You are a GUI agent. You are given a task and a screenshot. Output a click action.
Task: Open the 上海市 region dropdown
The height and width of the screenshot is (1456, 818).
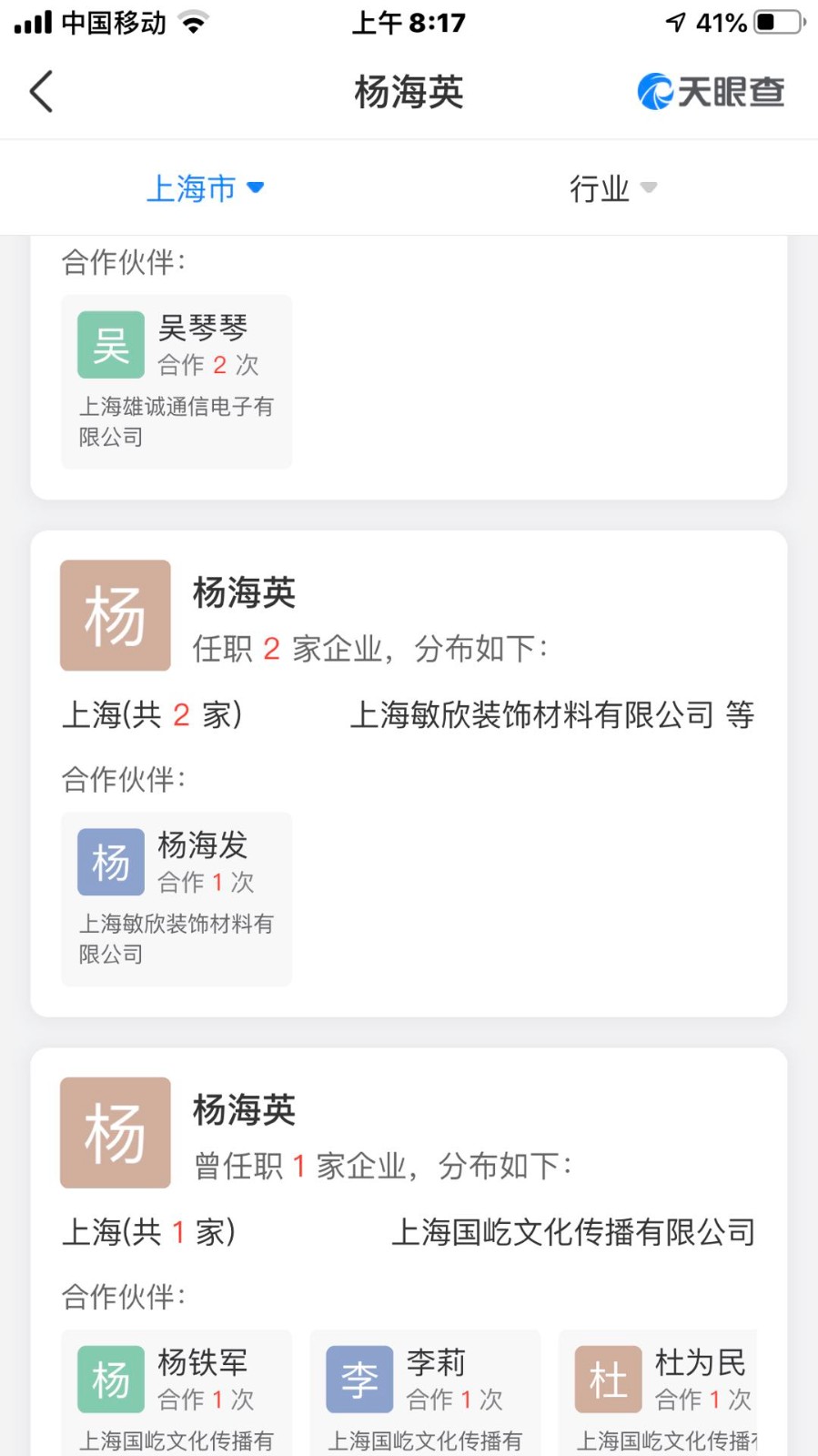(205, 188)
